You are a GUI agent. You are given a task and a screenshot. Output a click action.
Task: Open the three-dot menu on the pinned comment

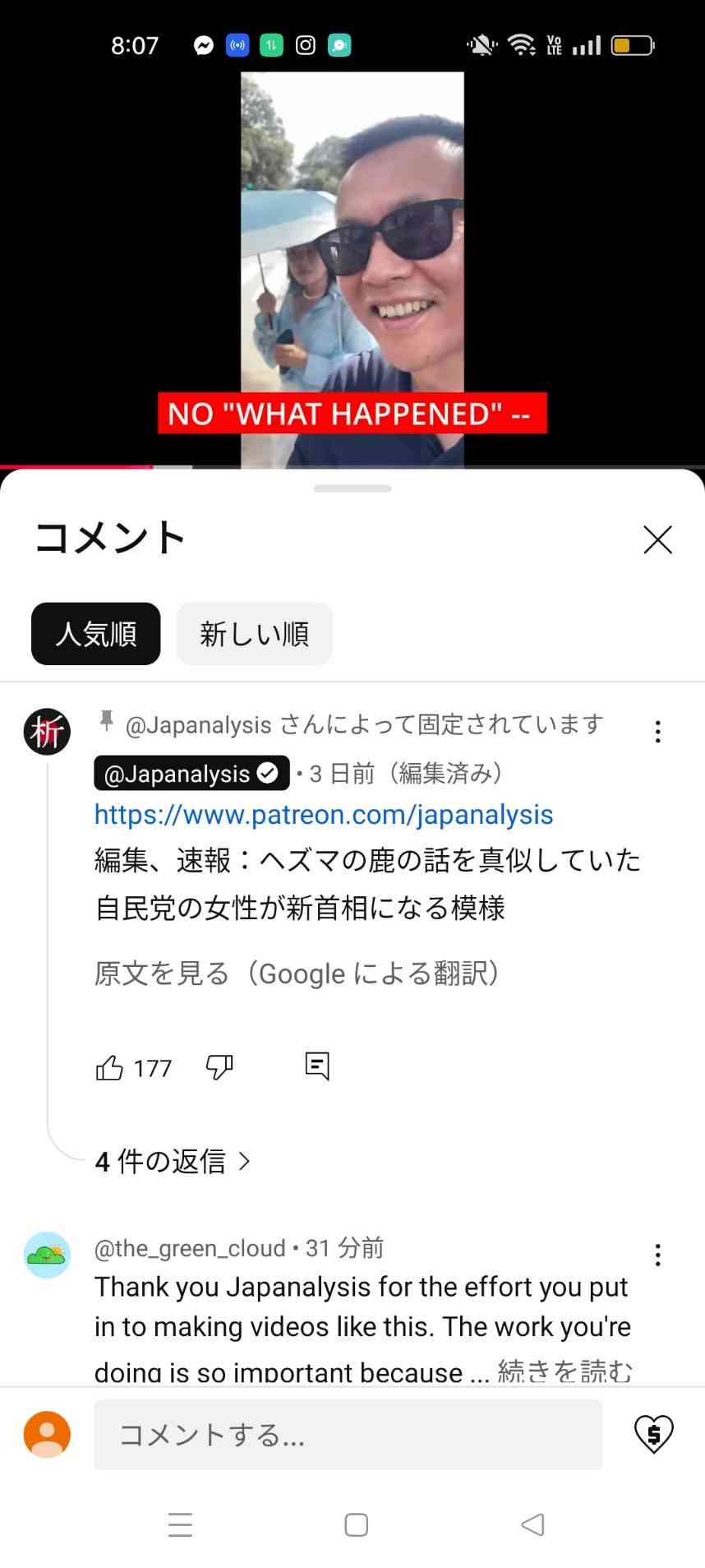pos(657,732)
